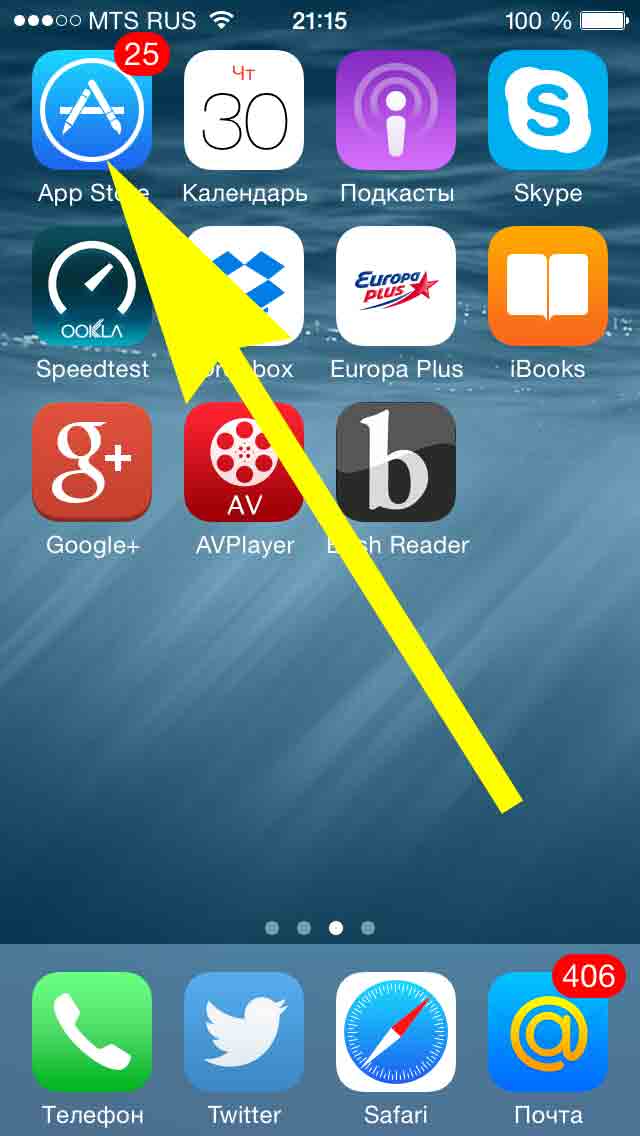This screenshot has width=640, height=1136.
Task: Open AVPlayer
Action: [x=244, y=462]
